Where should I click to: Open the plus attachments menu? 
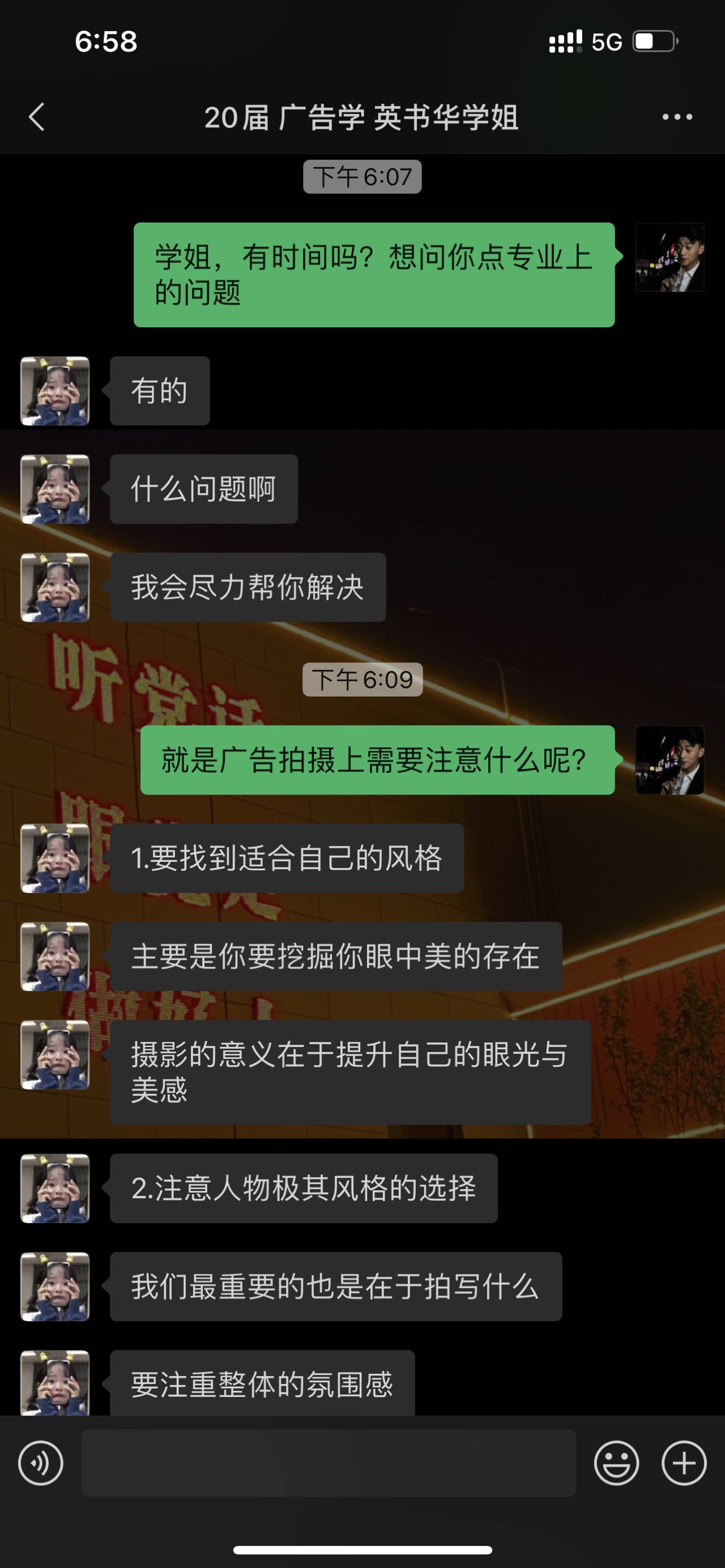684,1463
